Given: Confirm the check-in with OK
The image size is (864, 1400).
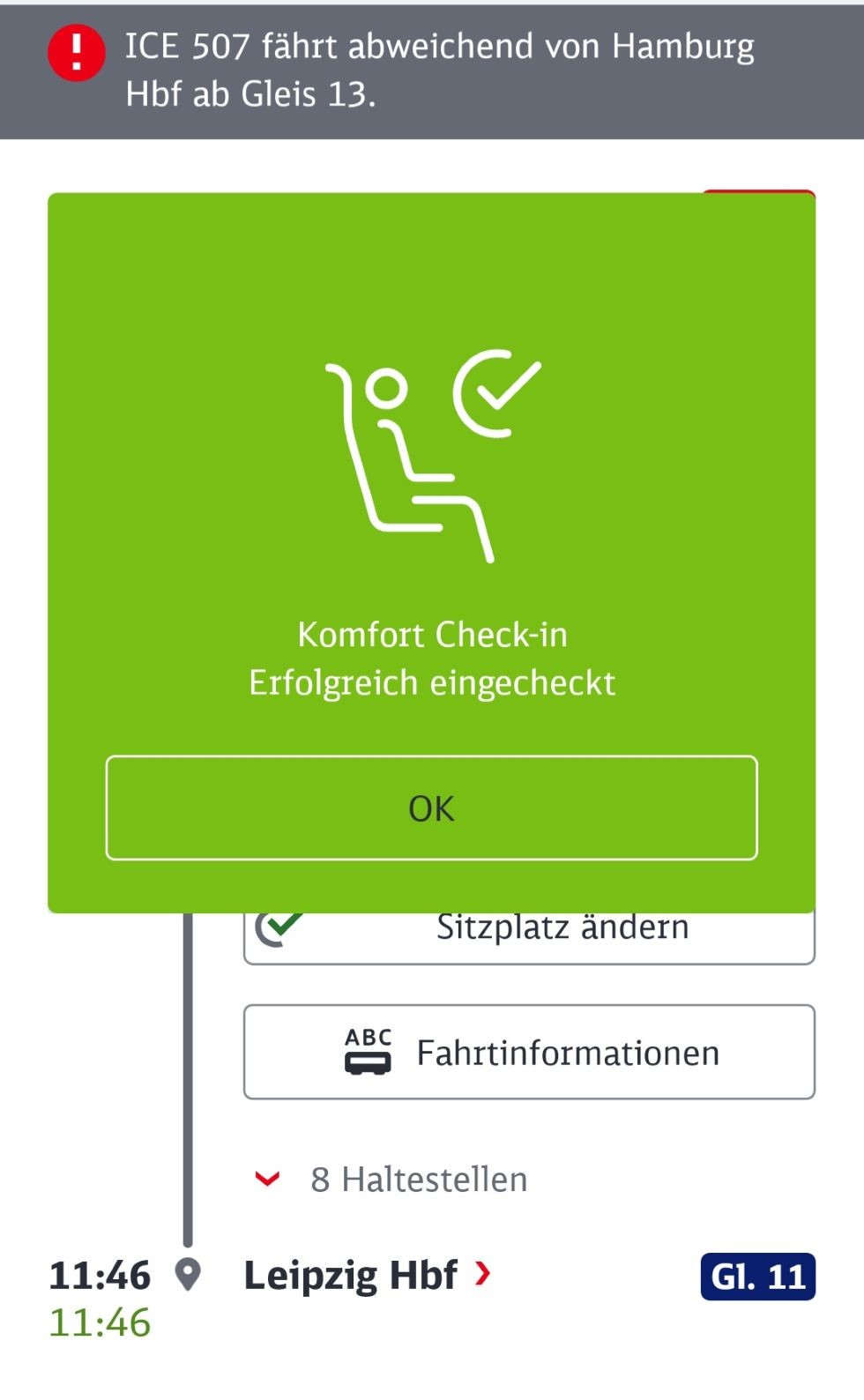Looking at the screenshot, I should pos(431,808).
